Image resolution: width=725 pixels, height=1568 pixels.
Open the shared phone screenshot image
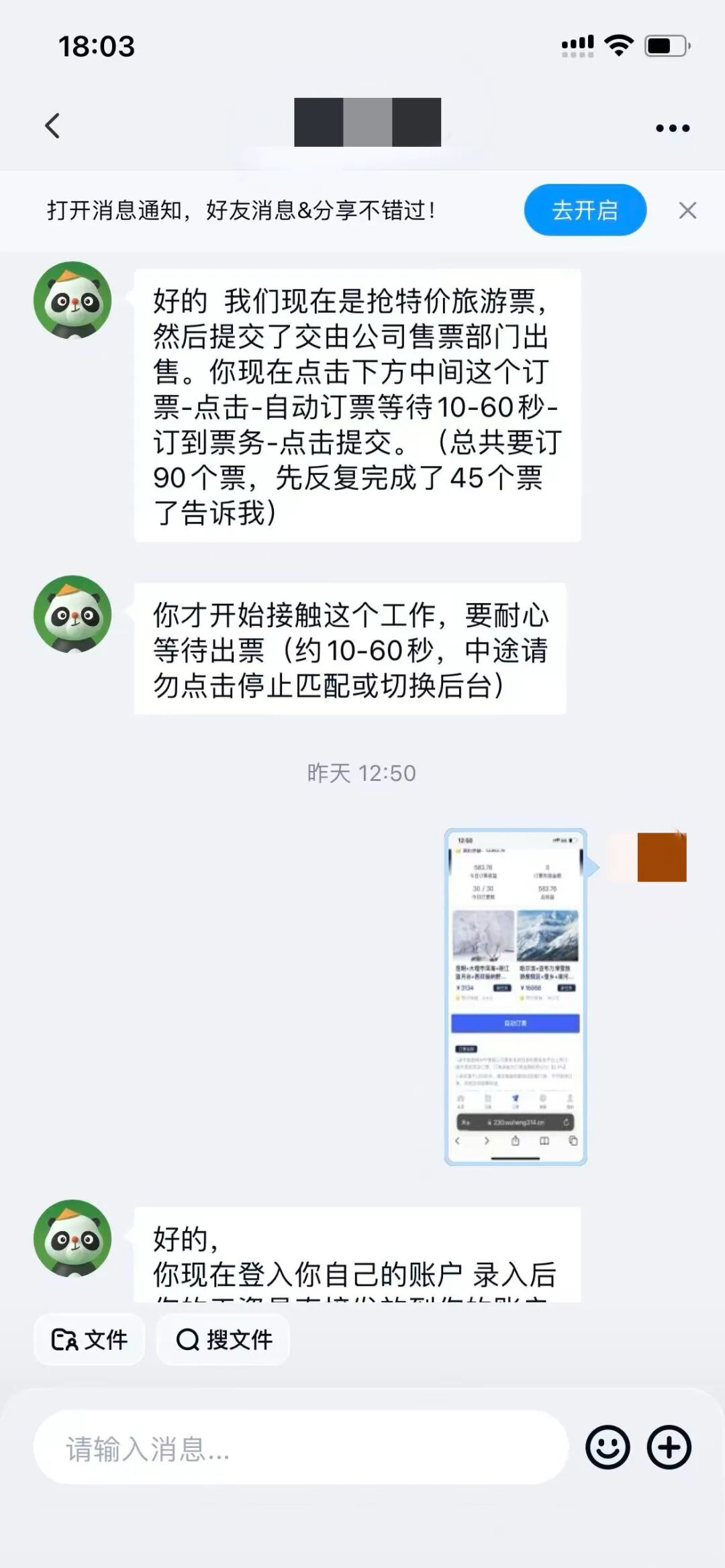(x=515, y=993)
